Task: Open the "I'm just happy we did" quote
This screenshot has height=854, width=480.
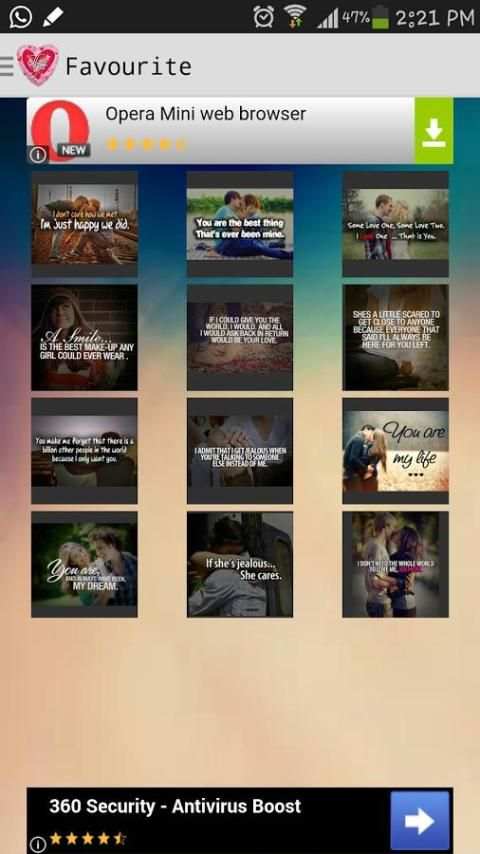Action: [x=84, y=224]
